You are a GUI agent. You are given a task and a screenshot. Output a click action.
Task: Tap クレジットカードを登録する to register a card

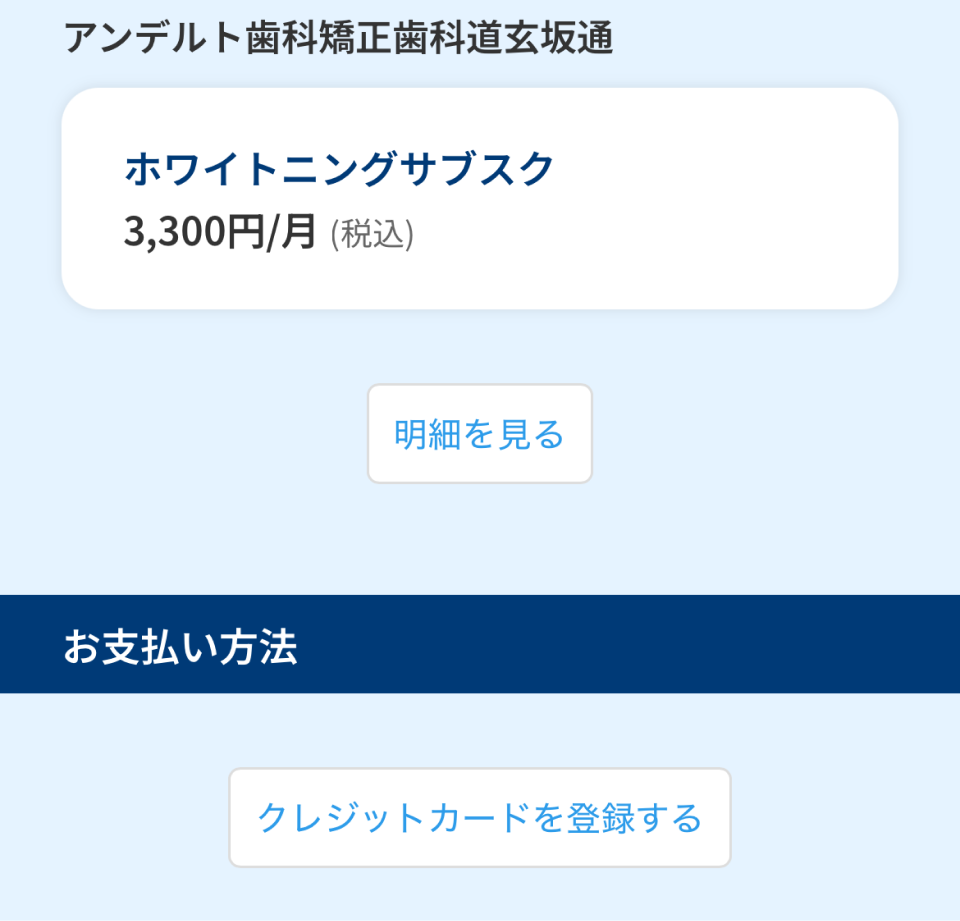(480, 818)
